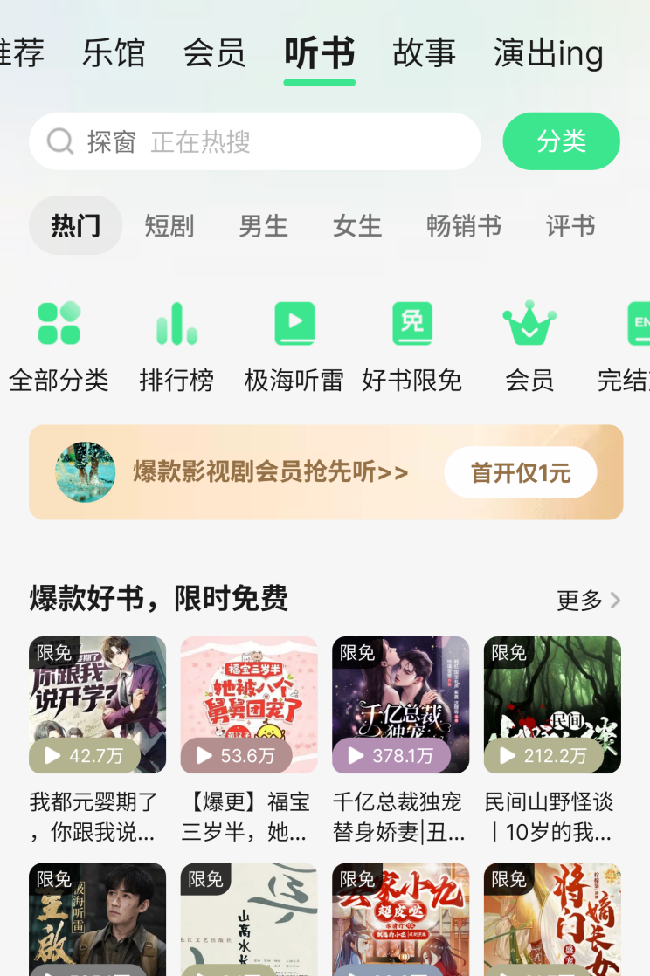Switch to the 会员 top tab
Image resolution: width=650 pixels, height=976 pixels.
pyautogui.click(x=214, y=52)
